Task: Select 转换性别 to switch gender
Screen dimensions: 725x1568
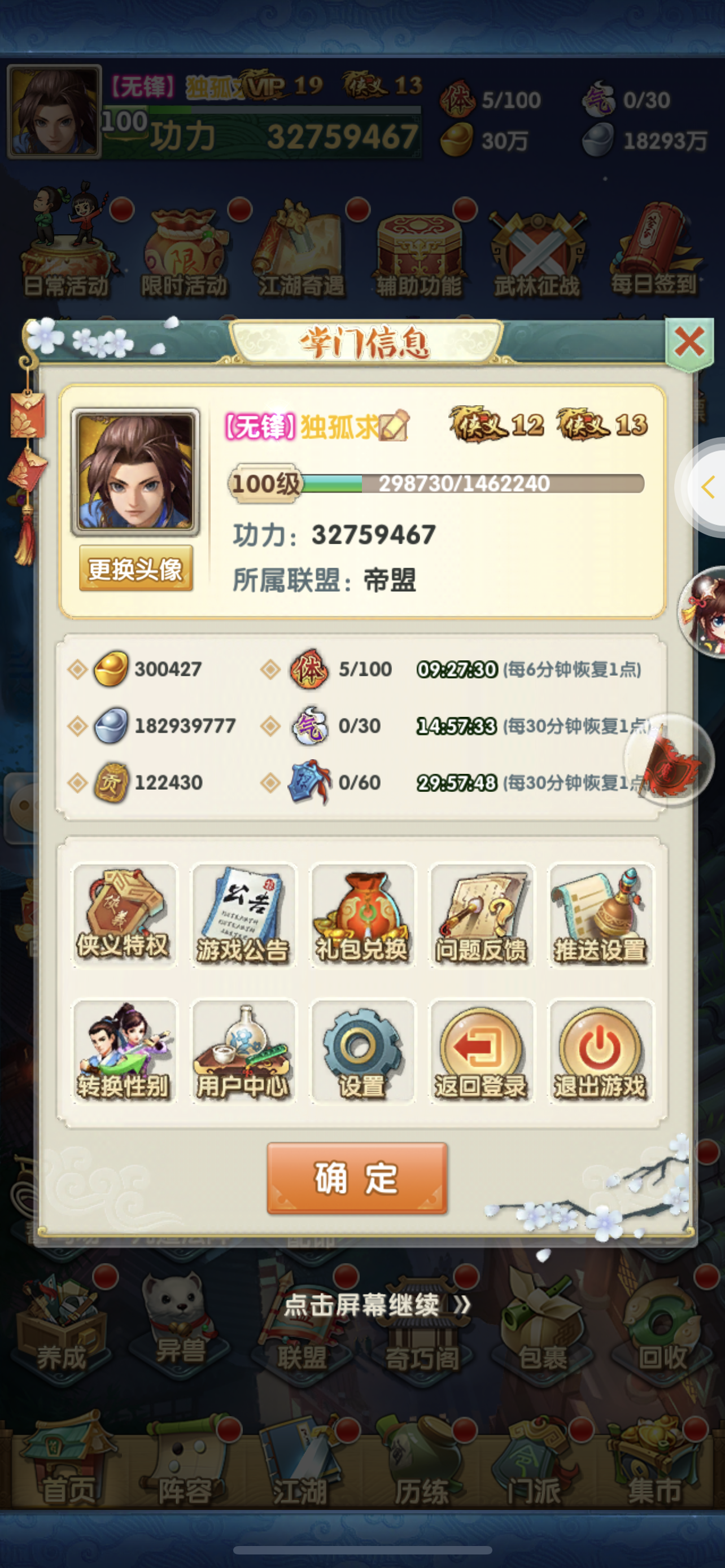Action: click(124, 1051)
